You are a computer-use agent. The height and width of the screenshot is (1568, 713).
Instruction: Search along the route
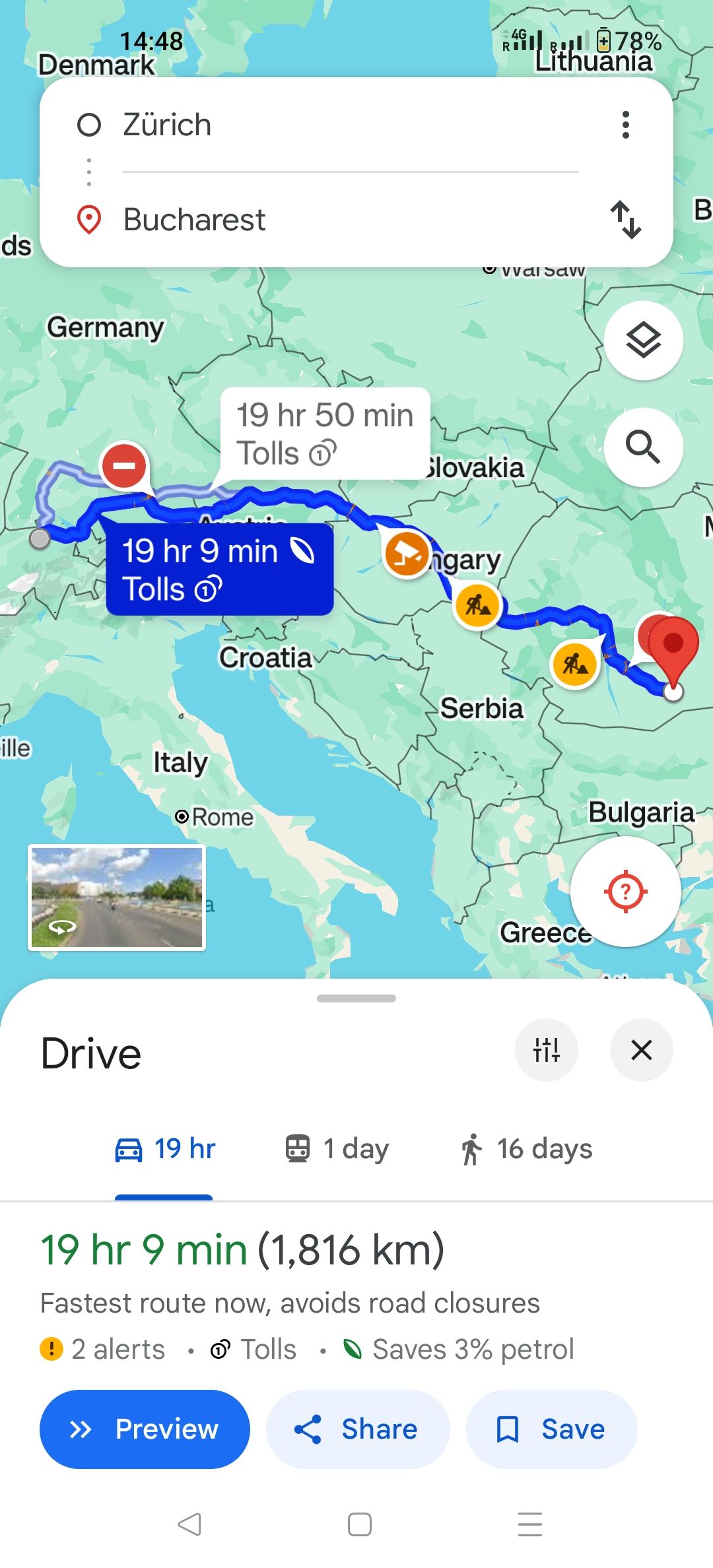[643, 447]
